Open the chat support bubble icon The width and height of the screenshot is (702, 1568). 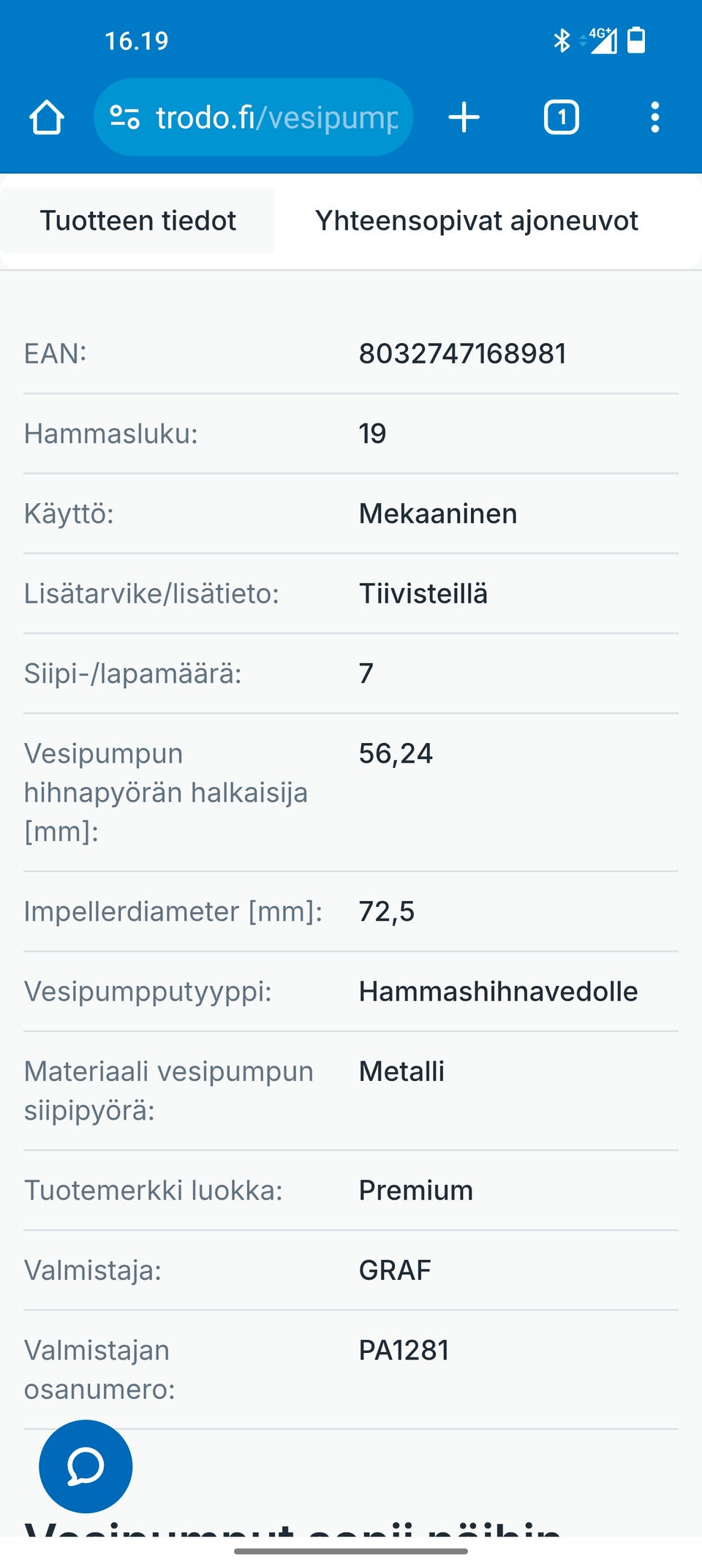85,1466
